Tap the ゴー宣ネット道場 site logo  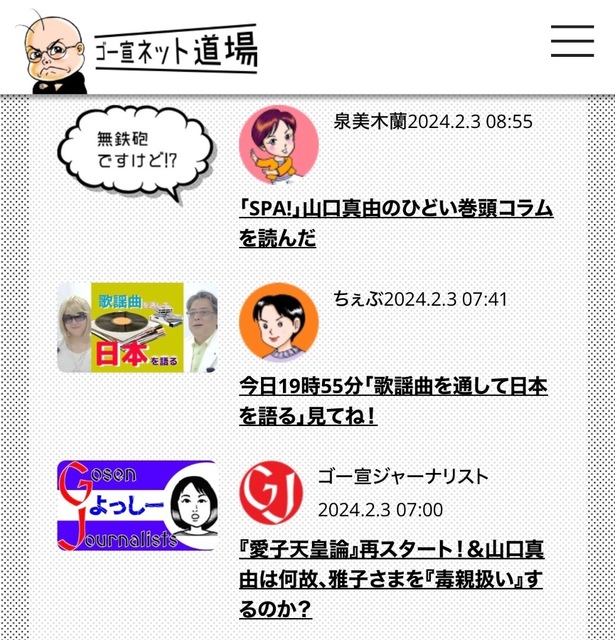pyautogui.click(x=141, y=50)
